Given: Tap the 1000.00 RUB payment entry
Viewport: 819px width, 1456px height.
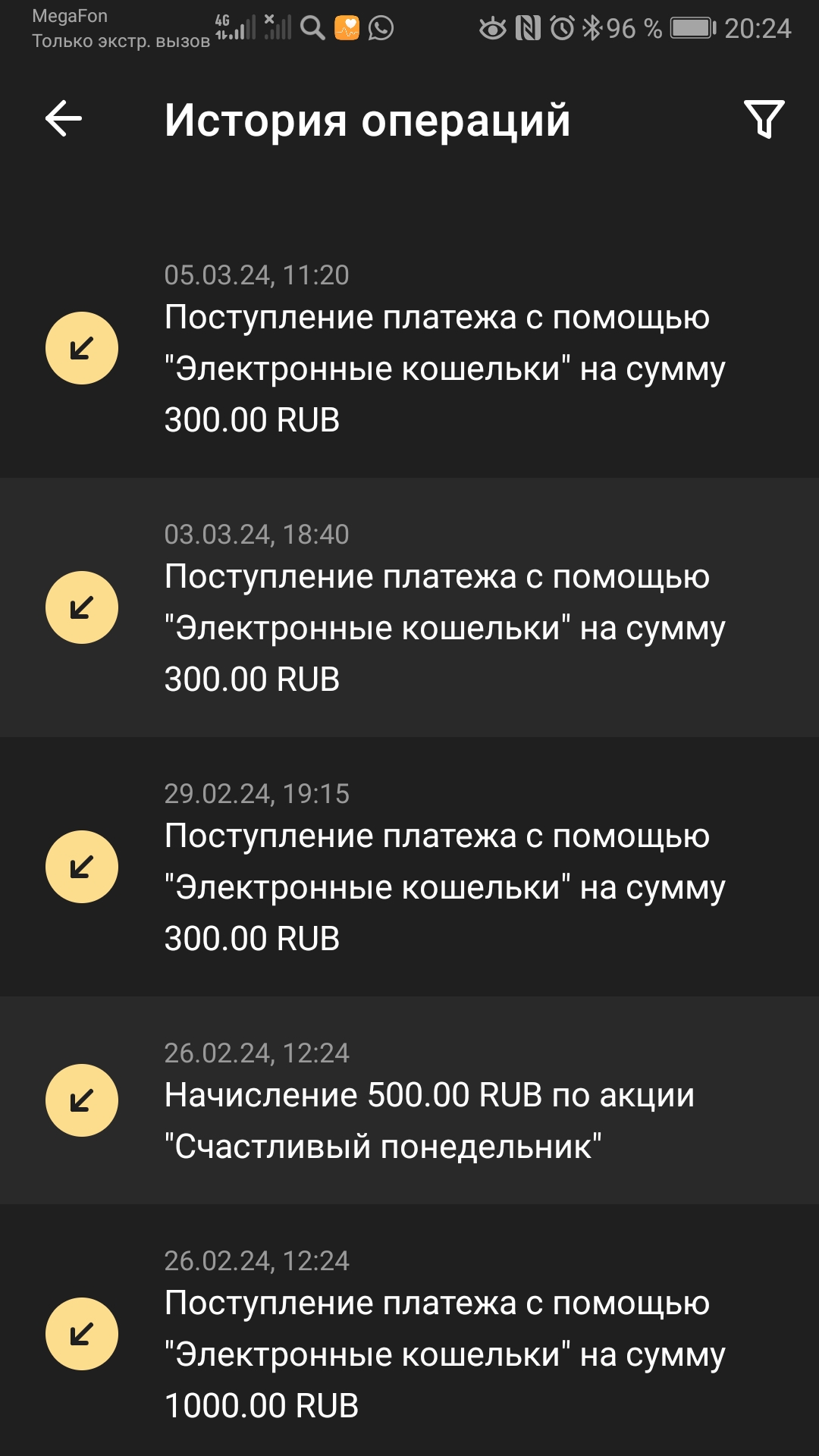Looking at the screenshot, I should 409,1335.
